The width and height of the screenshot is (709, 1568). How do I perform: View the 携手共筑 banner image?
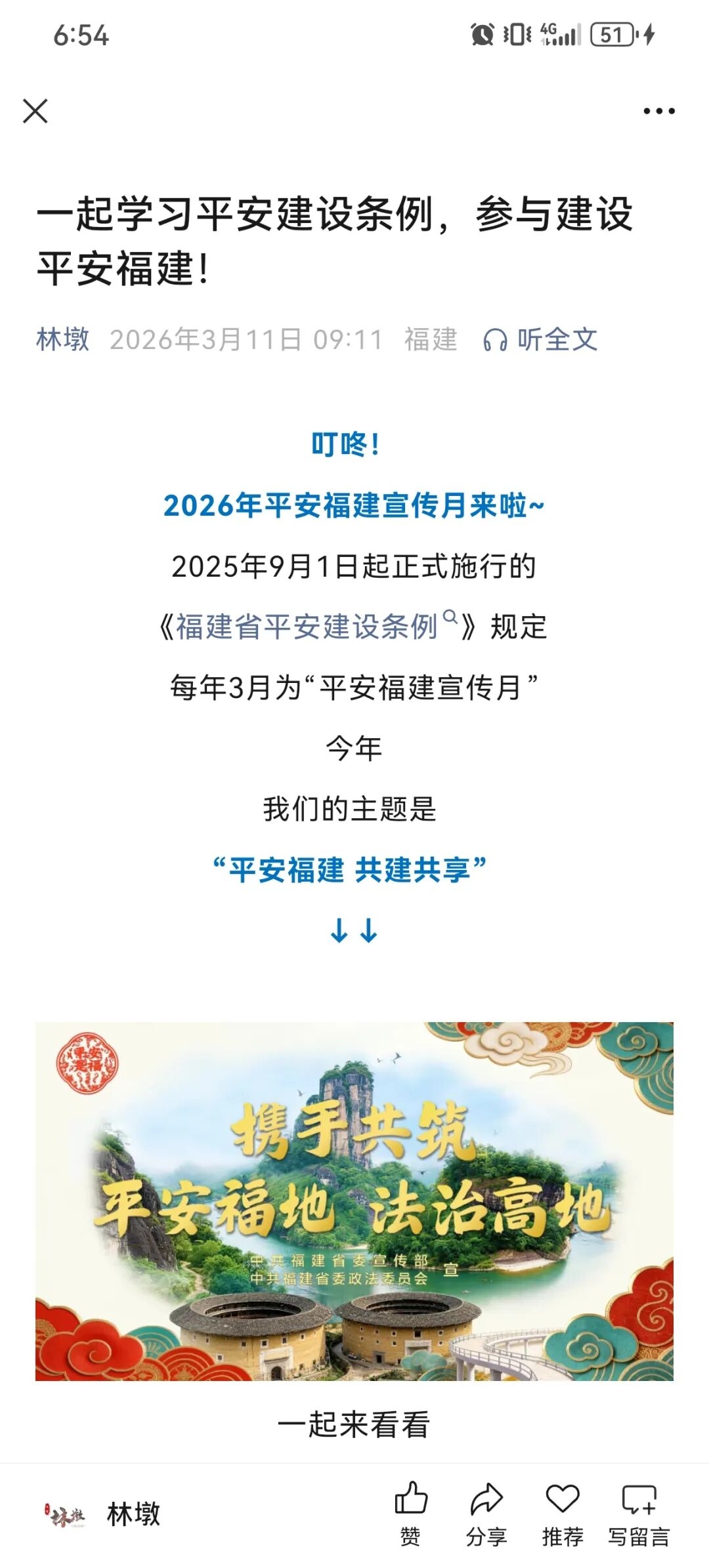(354, 1201)
